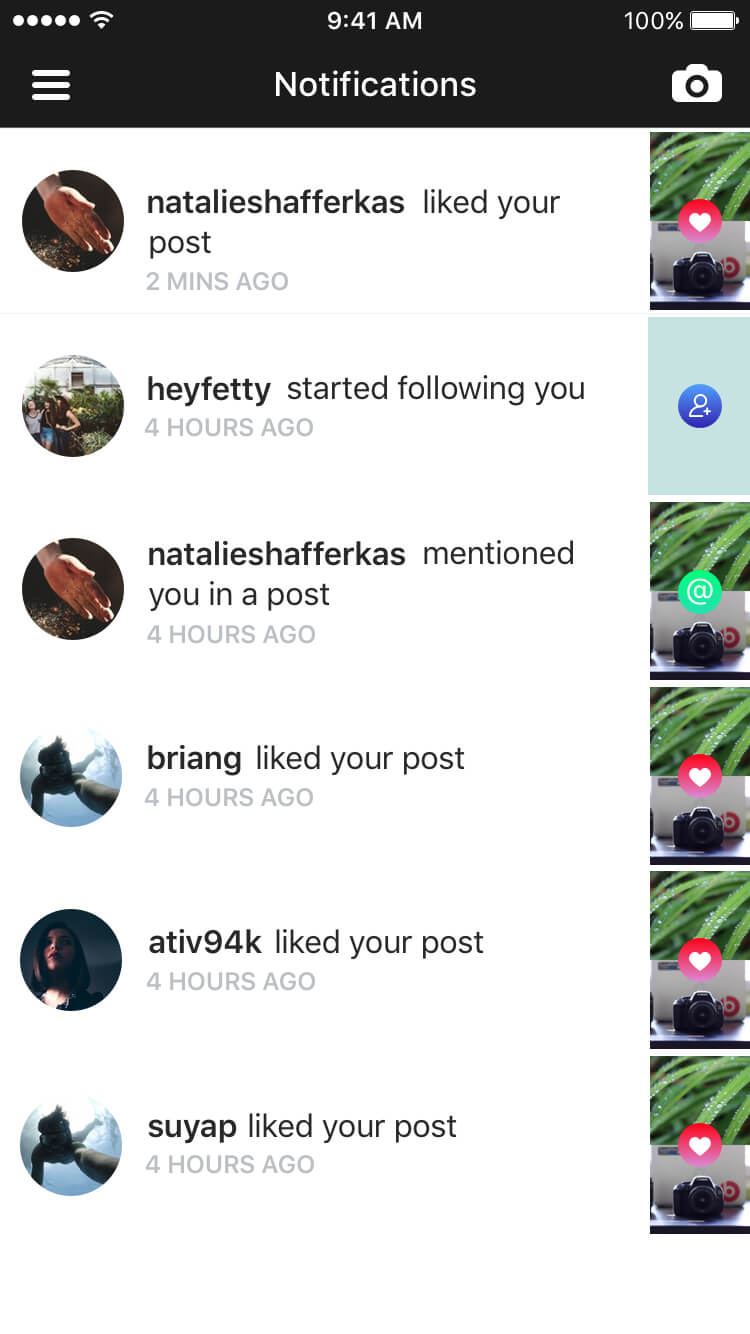This screenshot has width=750, height=1334.
Task: View post thumbnail liked by suyap
Action: point(700,1145)
